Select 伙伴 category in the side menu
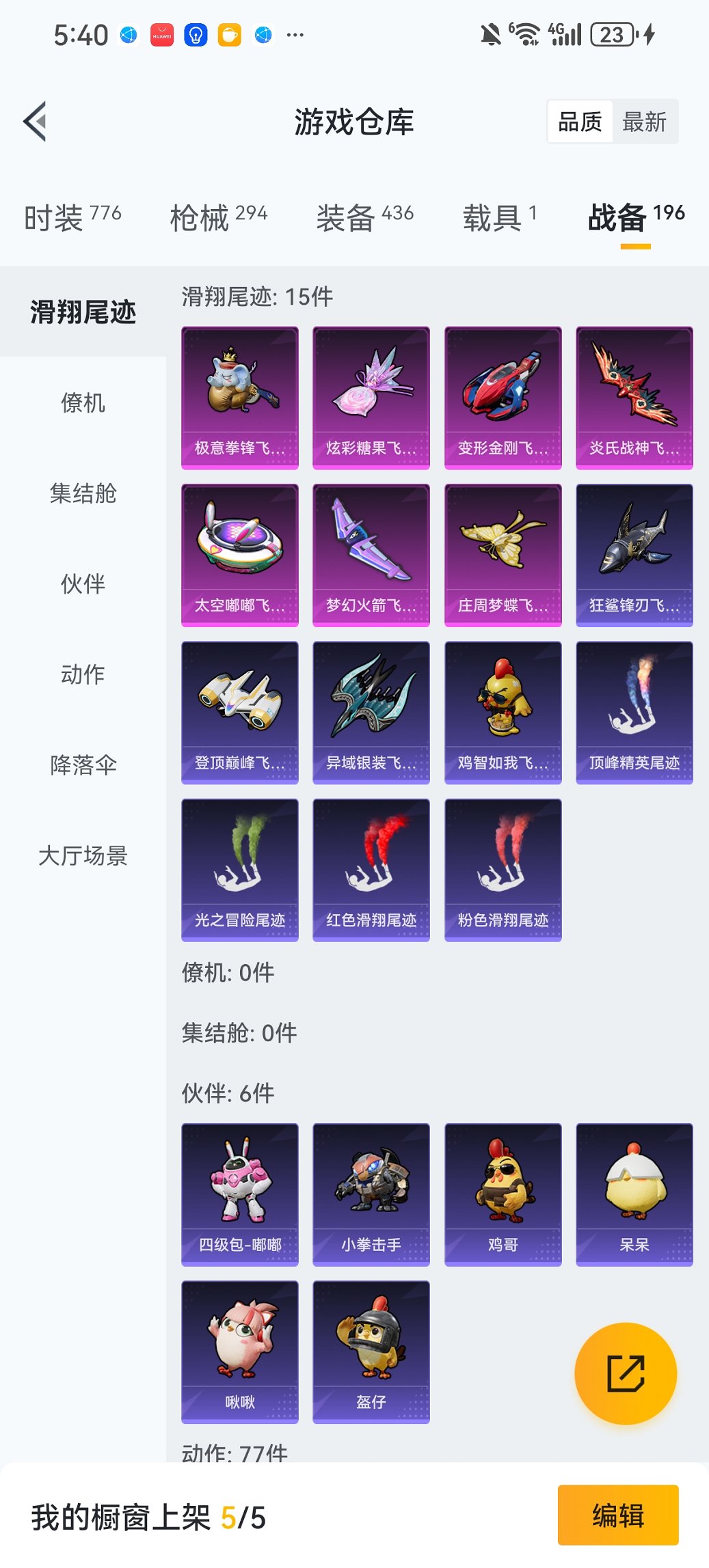 pyautogui.click(x=83, y=584)
